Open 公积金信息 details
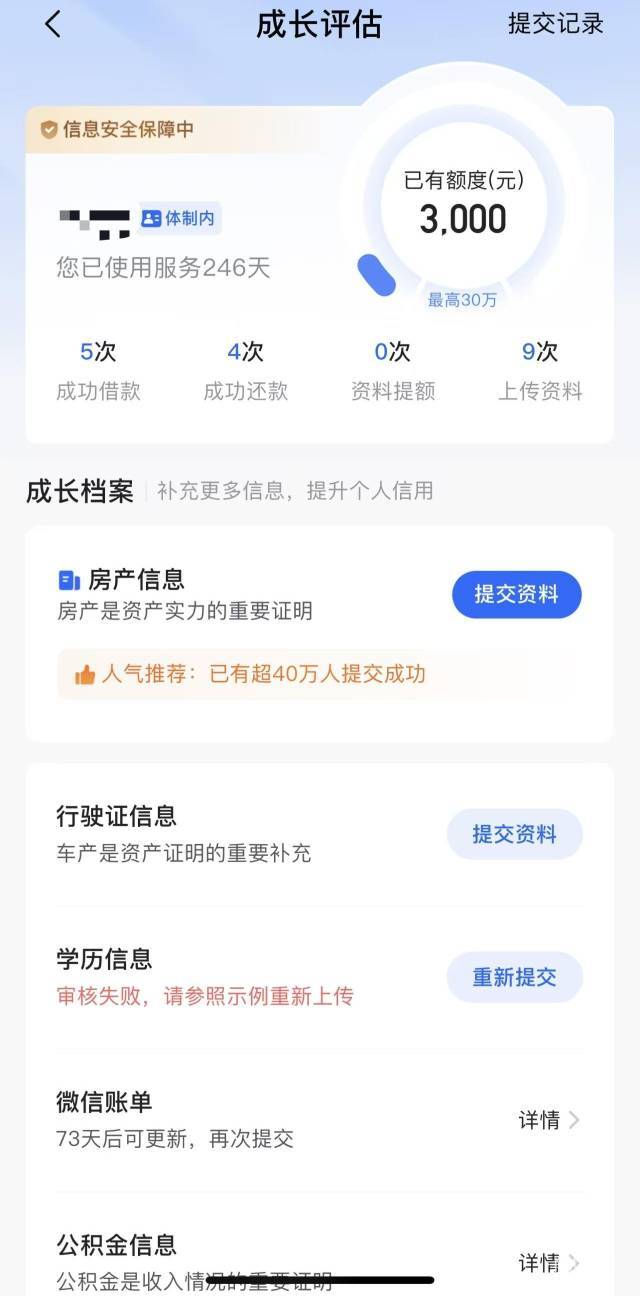Screen dimensions: 640x1296 point(549,1263)
